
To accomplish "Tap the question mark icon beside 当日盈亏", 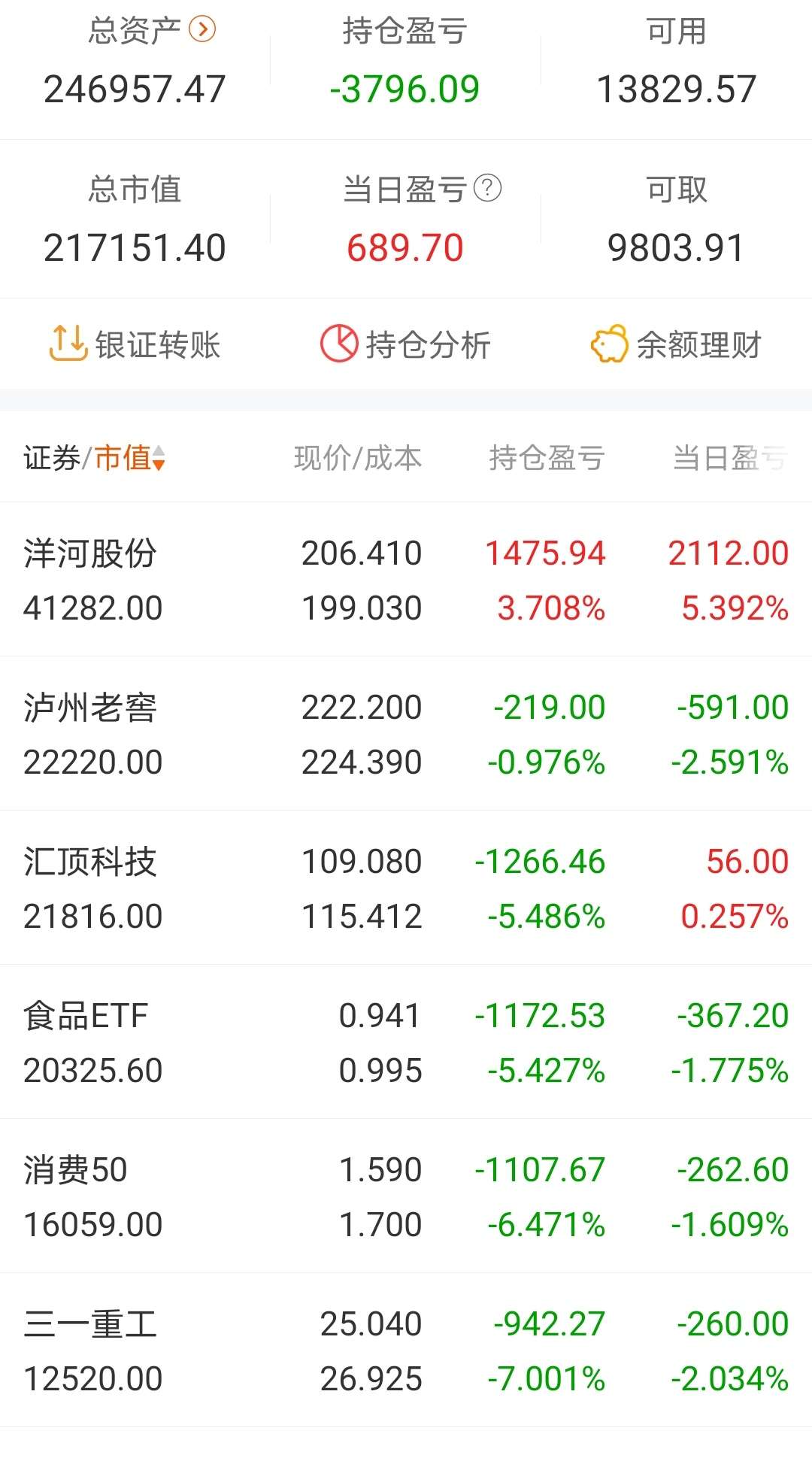I will point(489,189).
